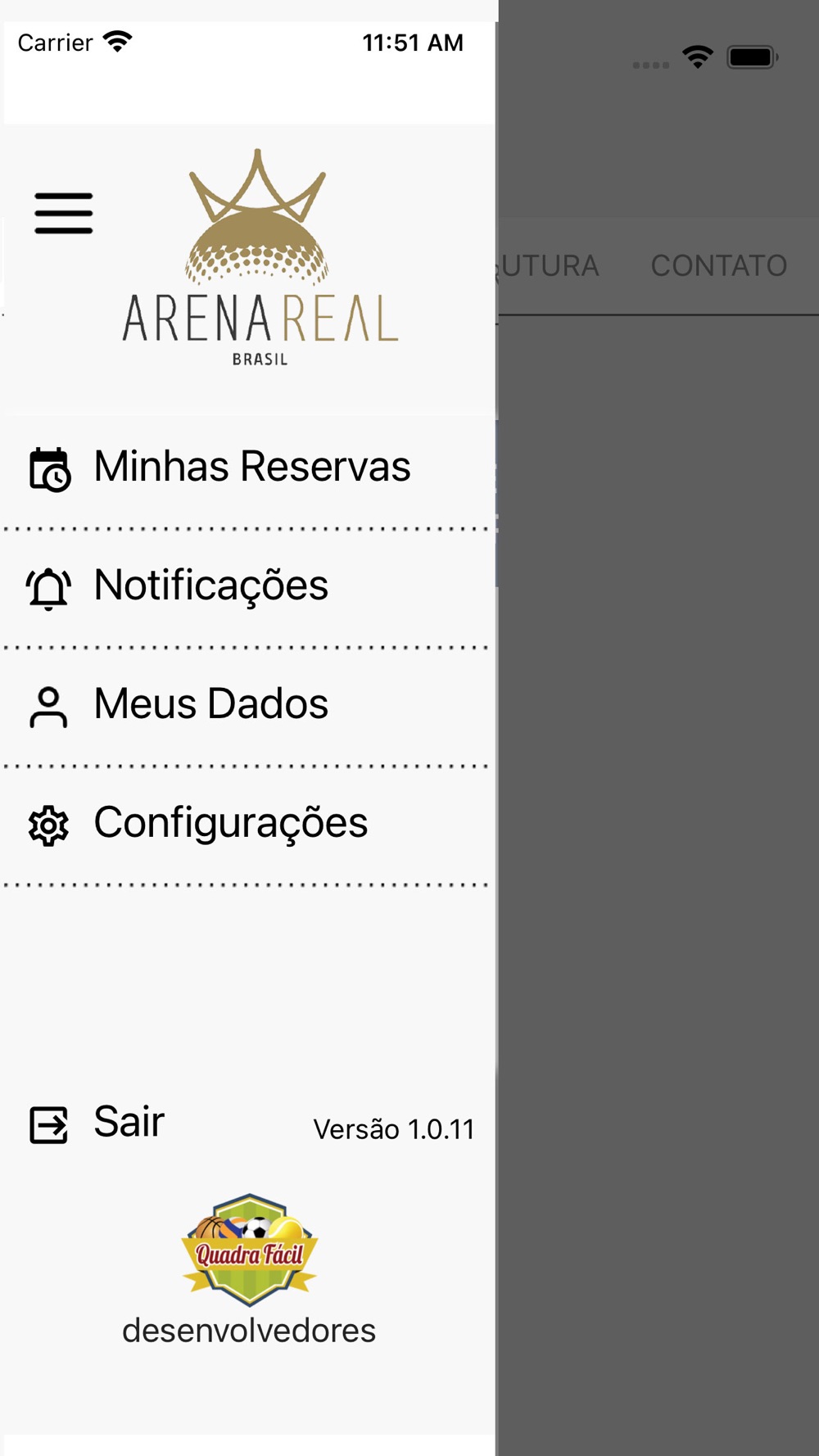The image size is (819, 1456).
Task: Close the drawer with the hamburger icon
Action: click(64, 214)
